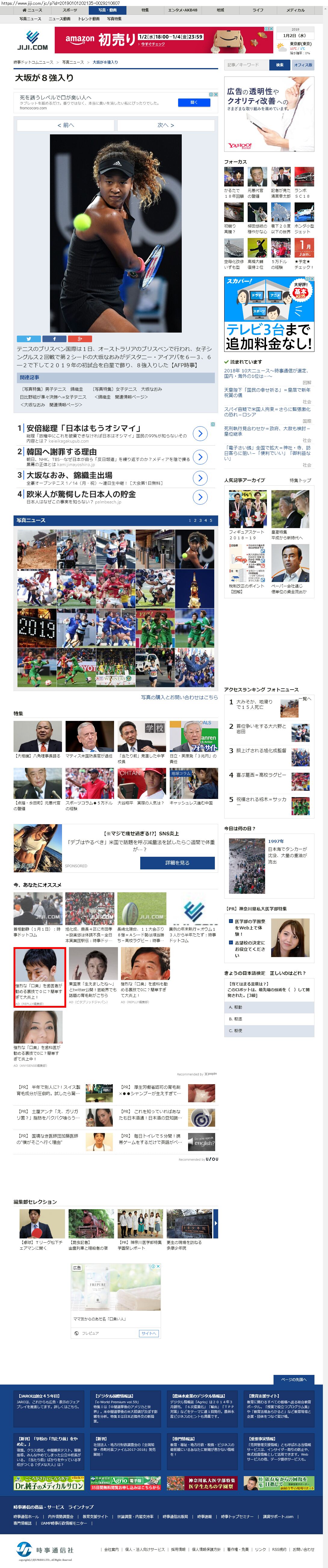Switch to the メディカル tab
The width and height of the screenshot is (328, 1568).
point(295,10)
